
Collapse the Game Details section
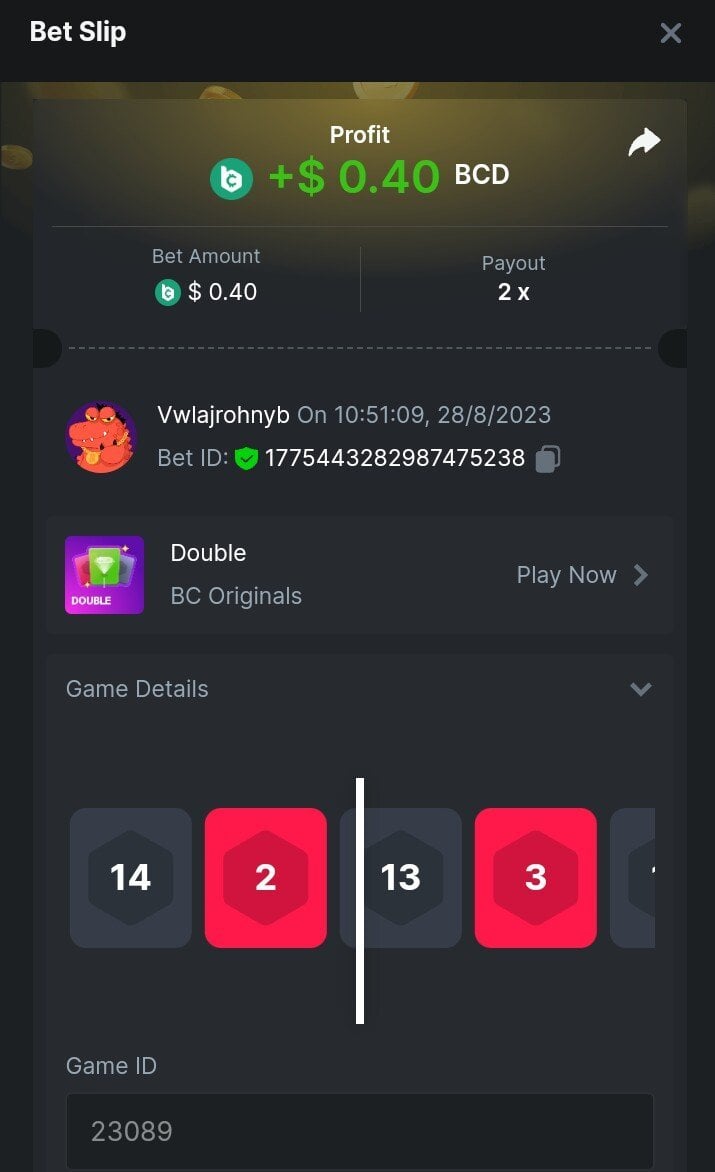coord(640,689)
